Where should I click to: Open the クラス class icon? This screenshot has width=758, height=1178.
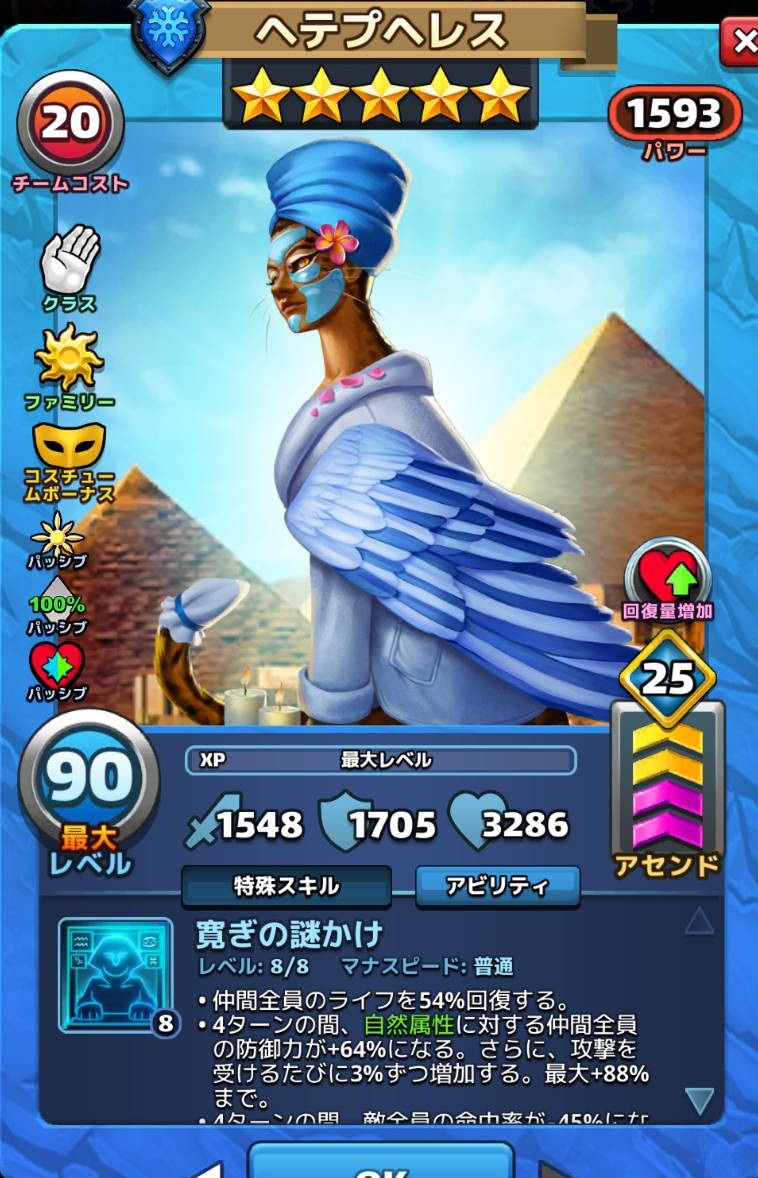(x=69, y=262)
